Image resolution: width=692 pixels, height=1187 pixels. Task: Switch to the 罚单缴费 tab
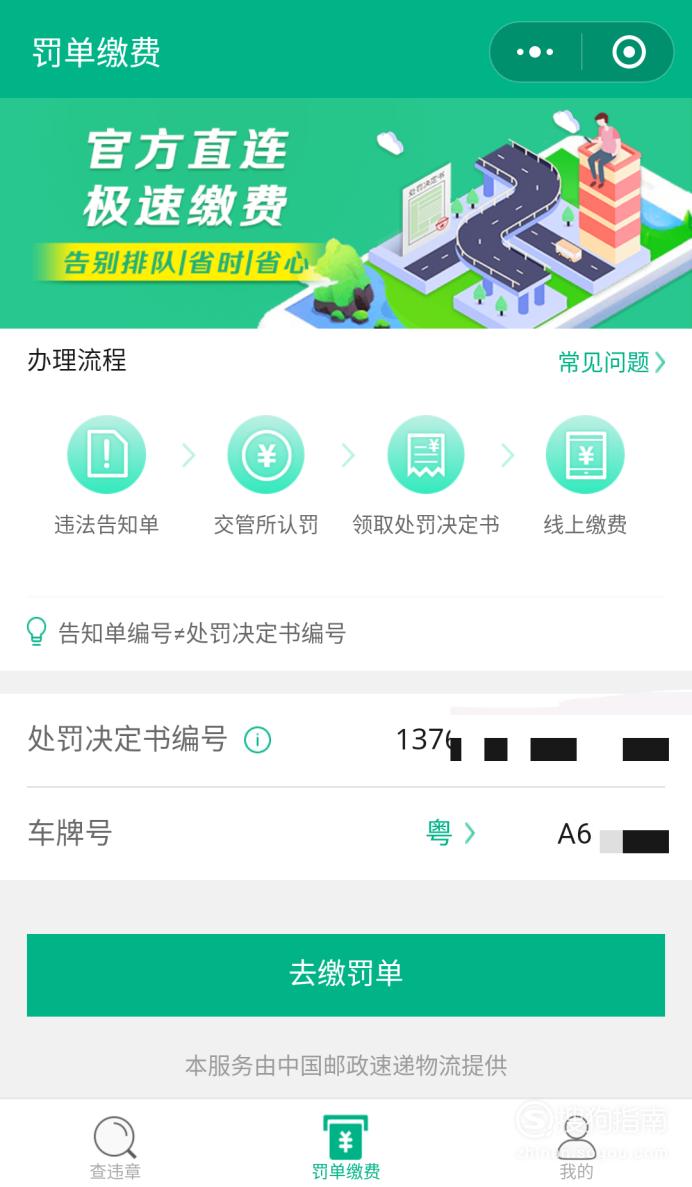pos(345,1148)
